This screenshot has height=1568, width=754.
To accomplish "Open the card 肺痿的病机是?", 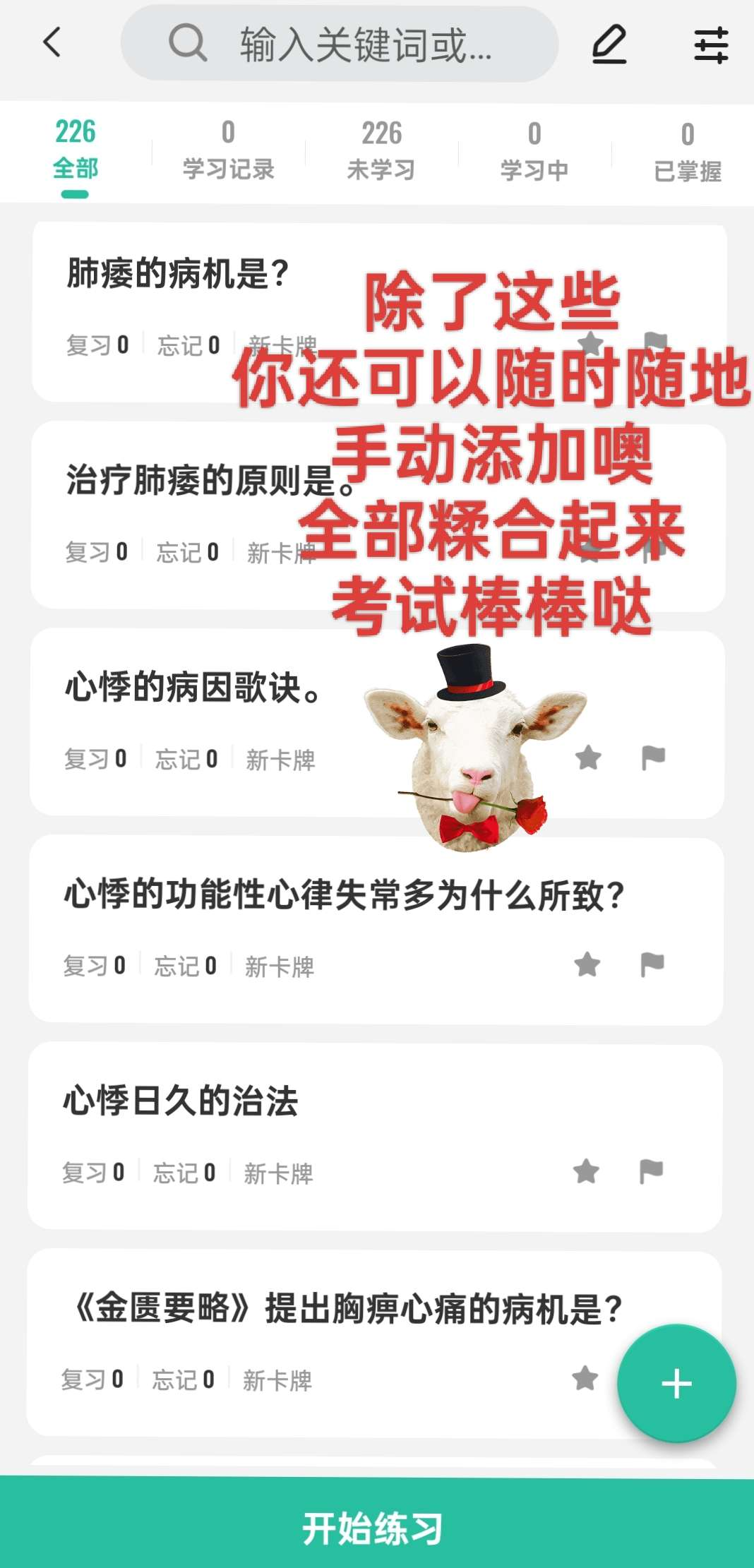I will (178, 274).
